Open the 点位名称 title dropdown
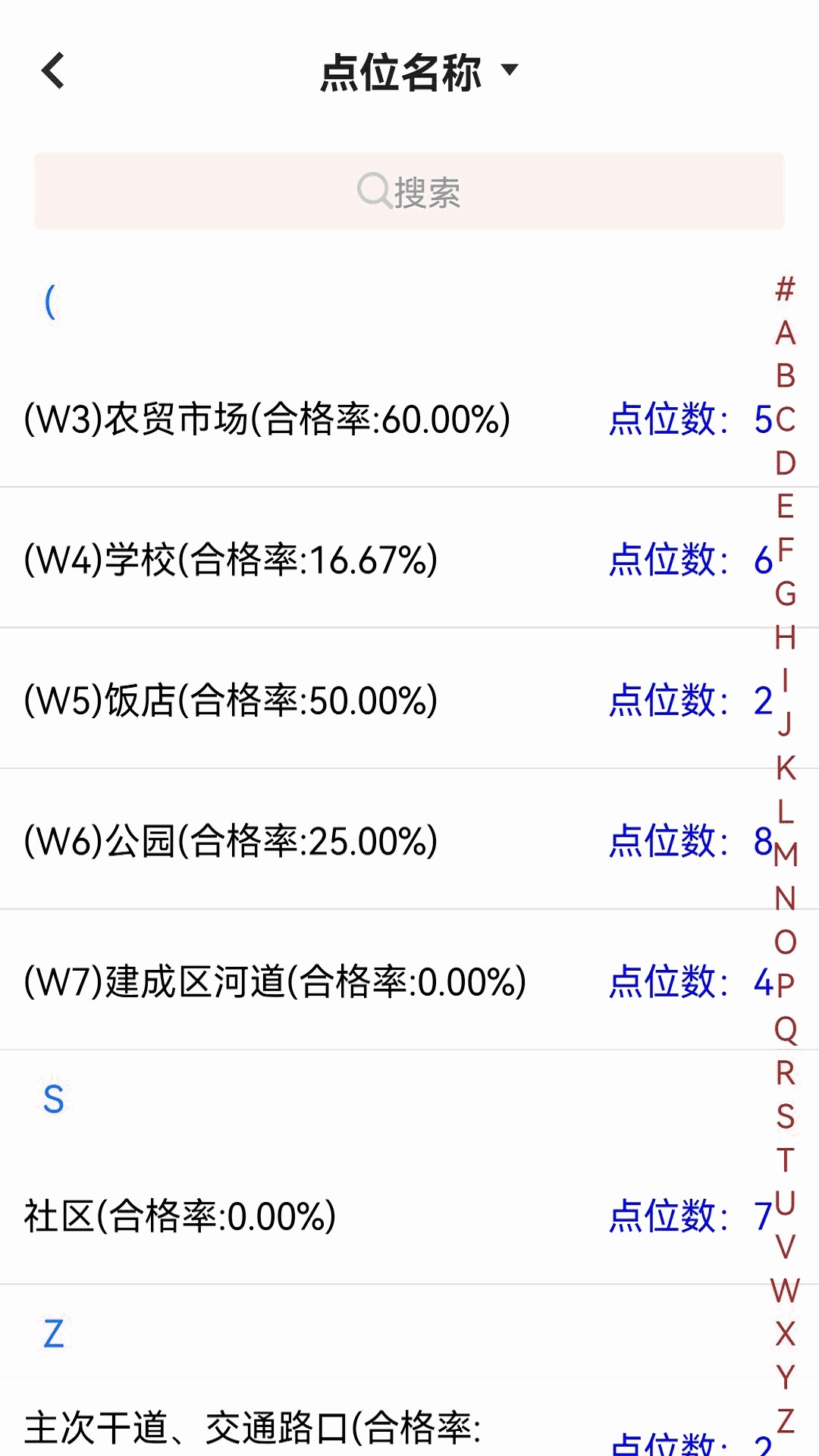 [x=419, y=73]
